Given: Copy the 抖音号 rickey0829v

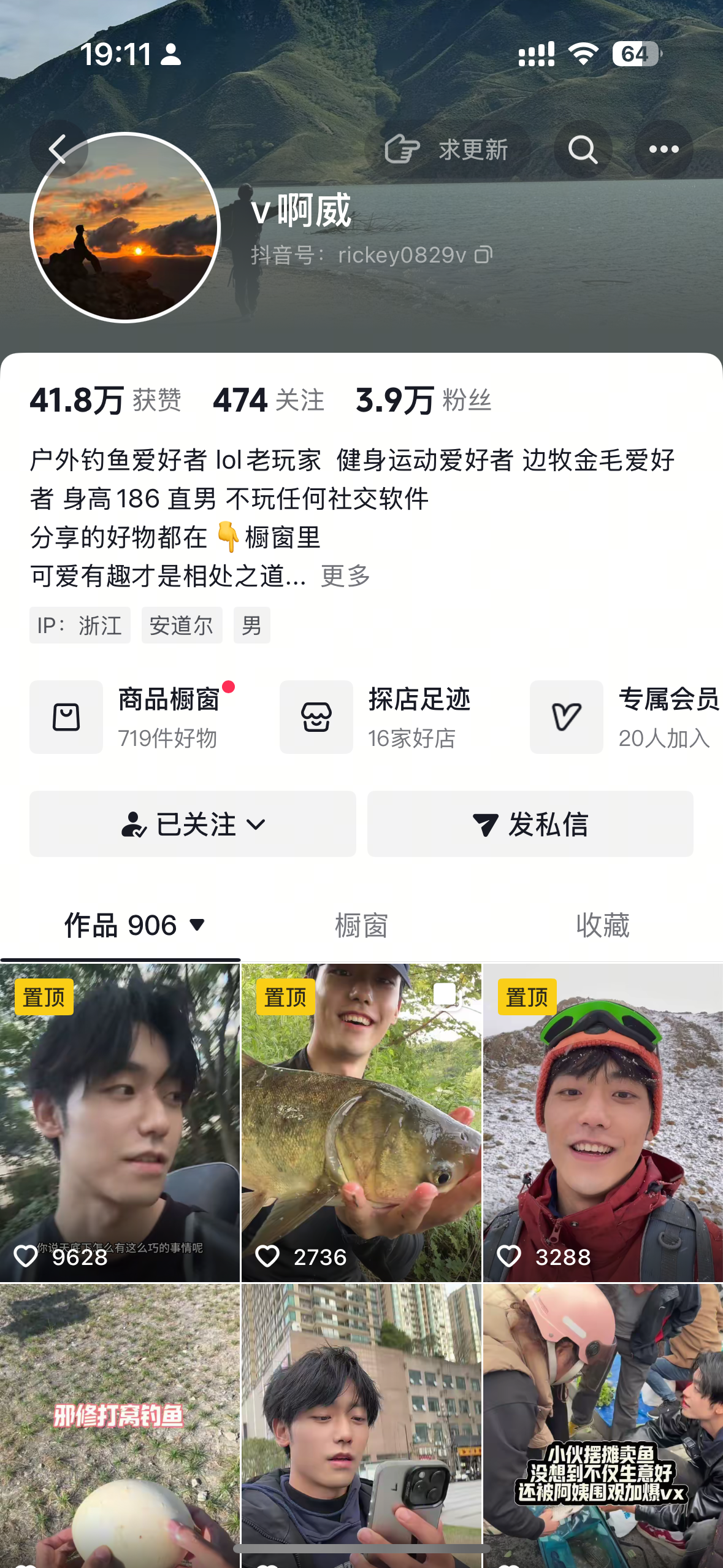Looking at the screenshot, I should tap(484, 255).
